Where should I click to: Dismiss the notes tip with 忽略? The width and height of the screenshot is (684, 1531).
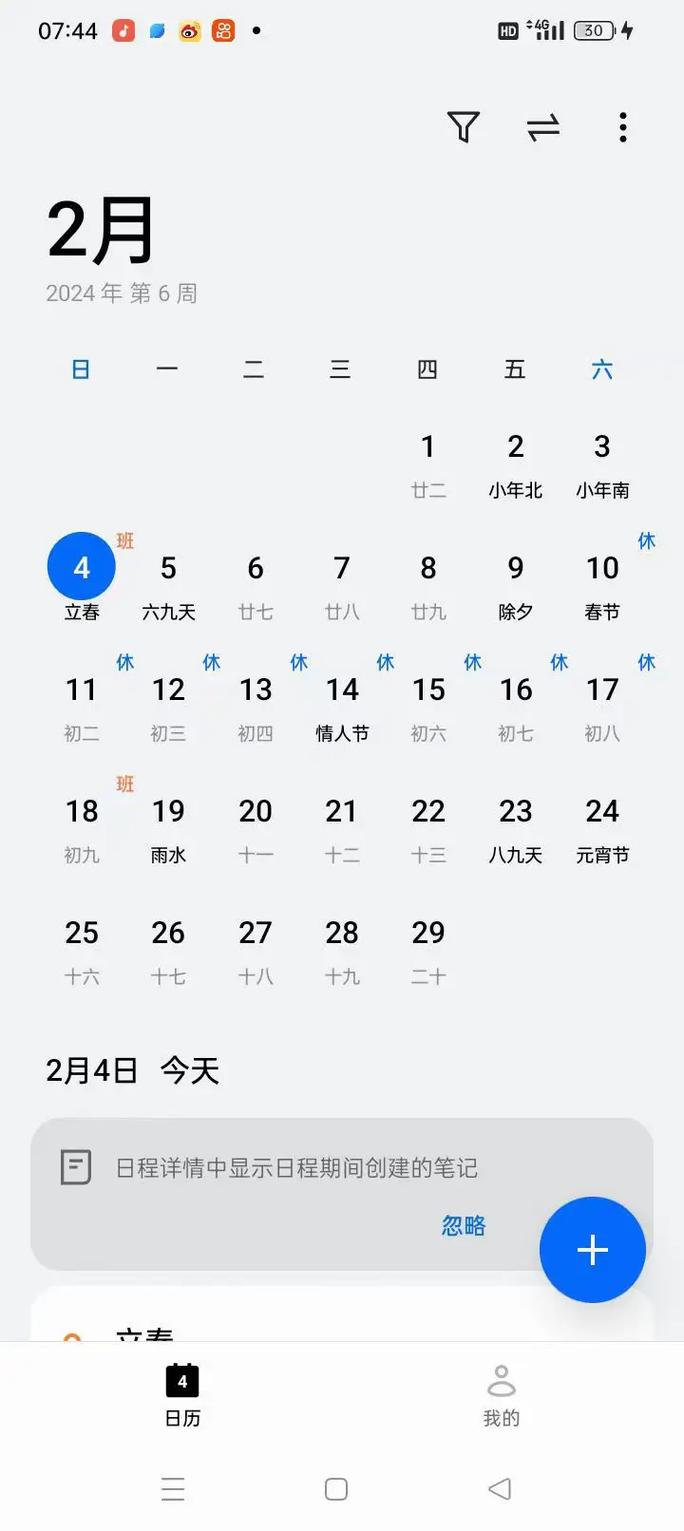pyautogui.click(x=463, y=1225)
